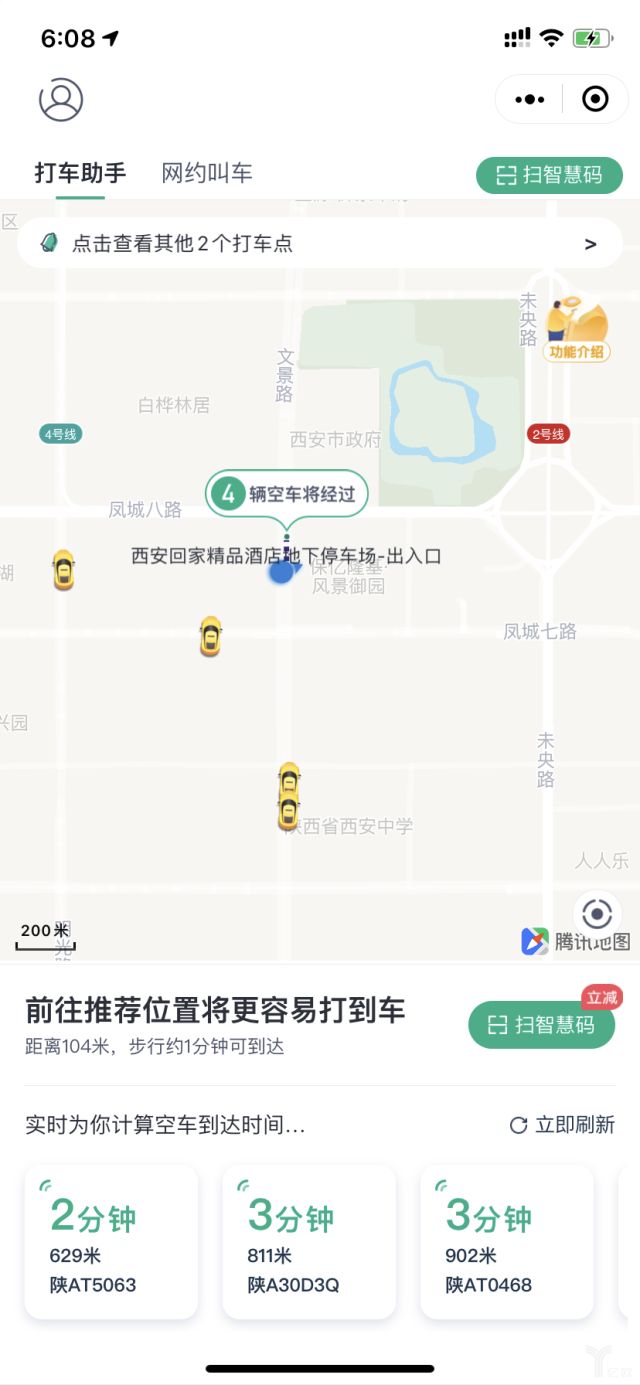
Task: Open the 功能介绍 feature guide
Action: [577, 328]
